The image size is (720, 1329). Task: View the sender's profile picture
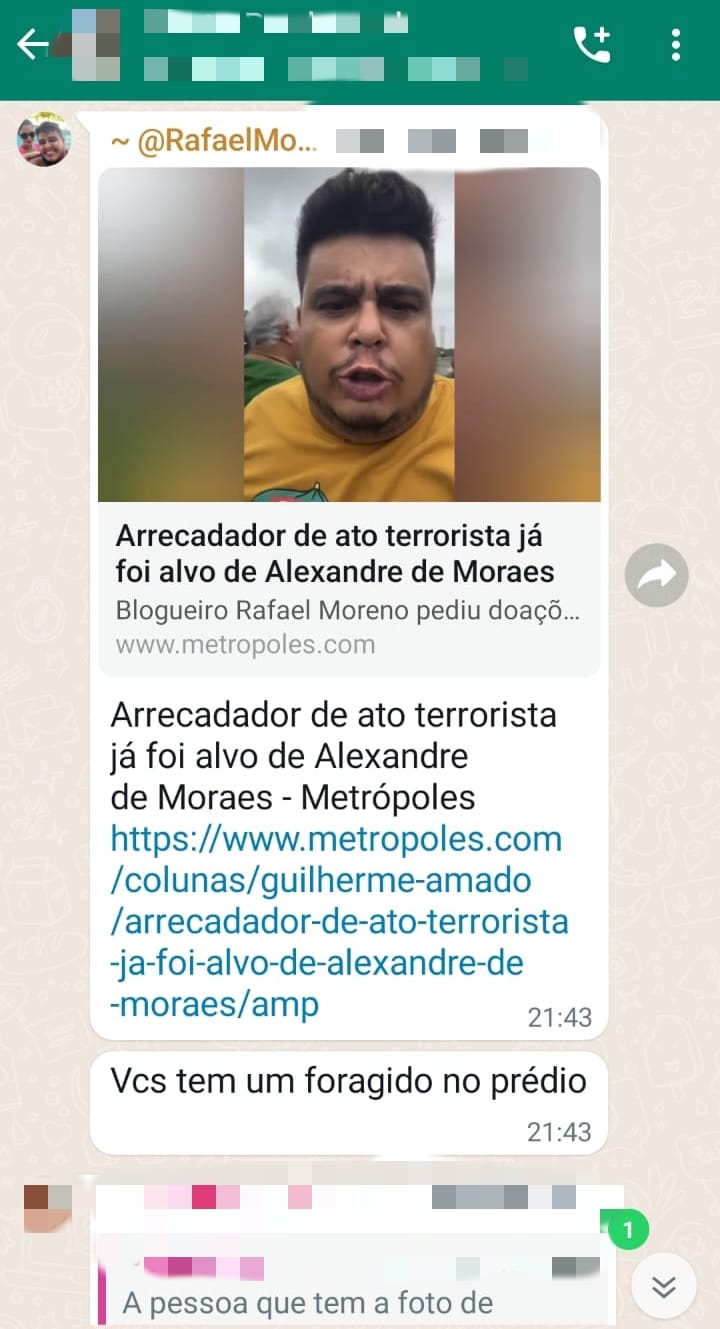(x=44, y=140)
